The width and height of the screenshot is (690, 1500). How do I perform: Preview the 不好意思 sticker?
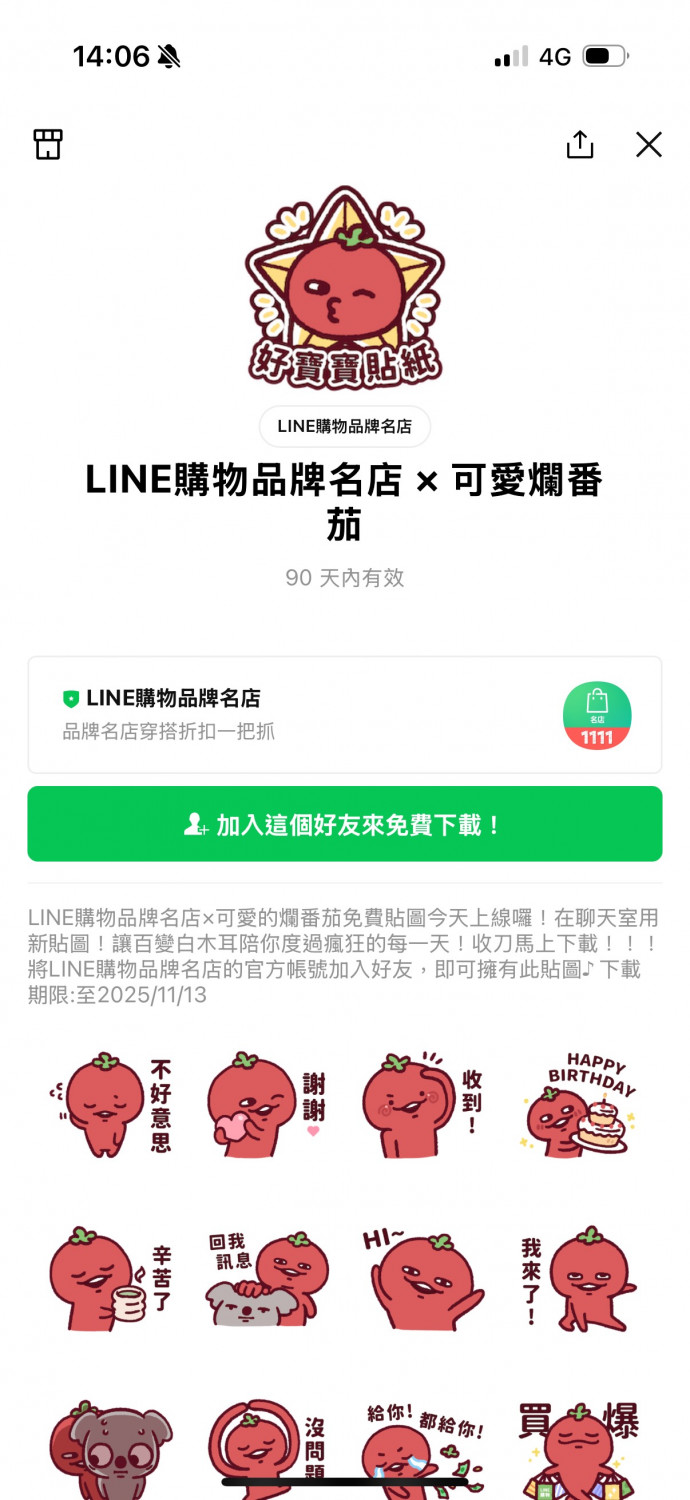[112, 1105]
